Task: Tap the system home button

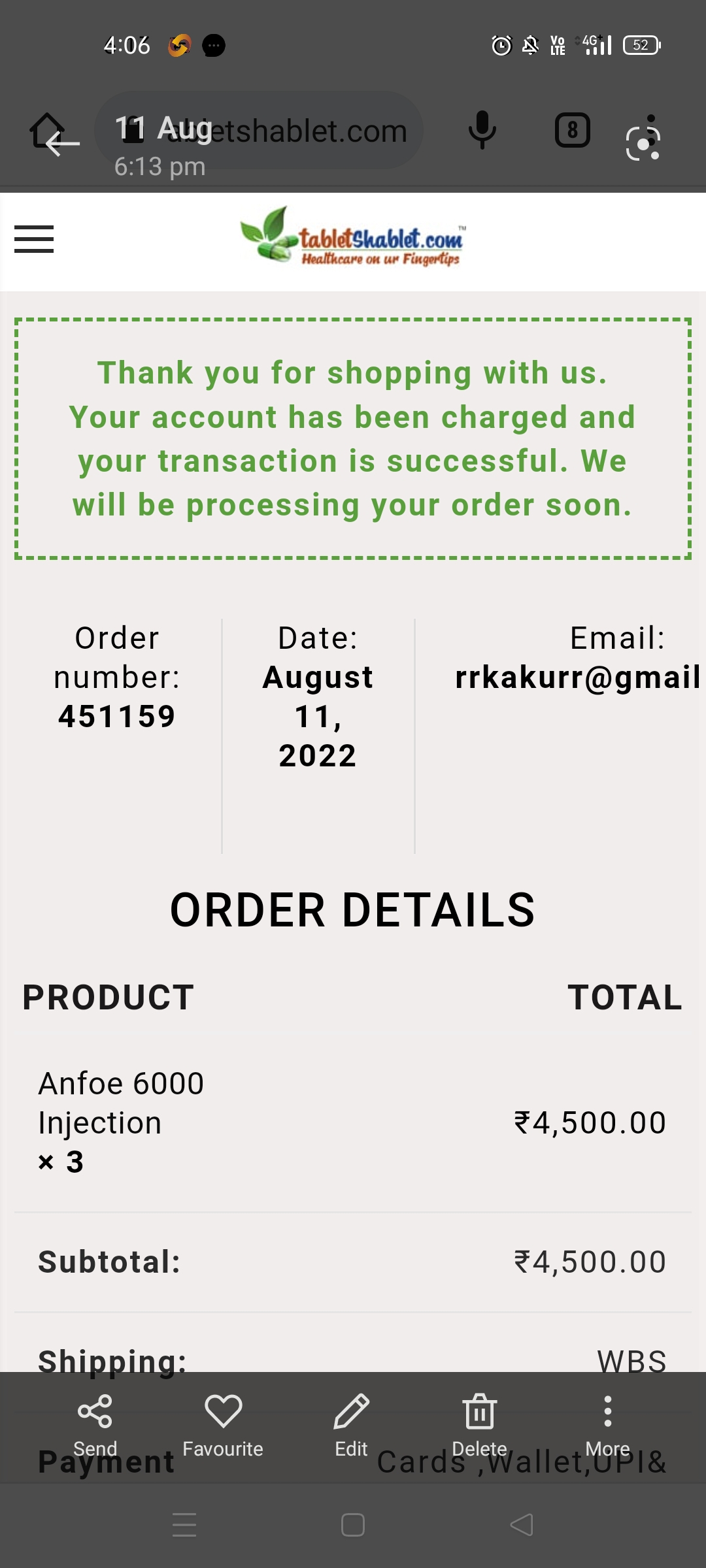Action: coord(353,1525)
